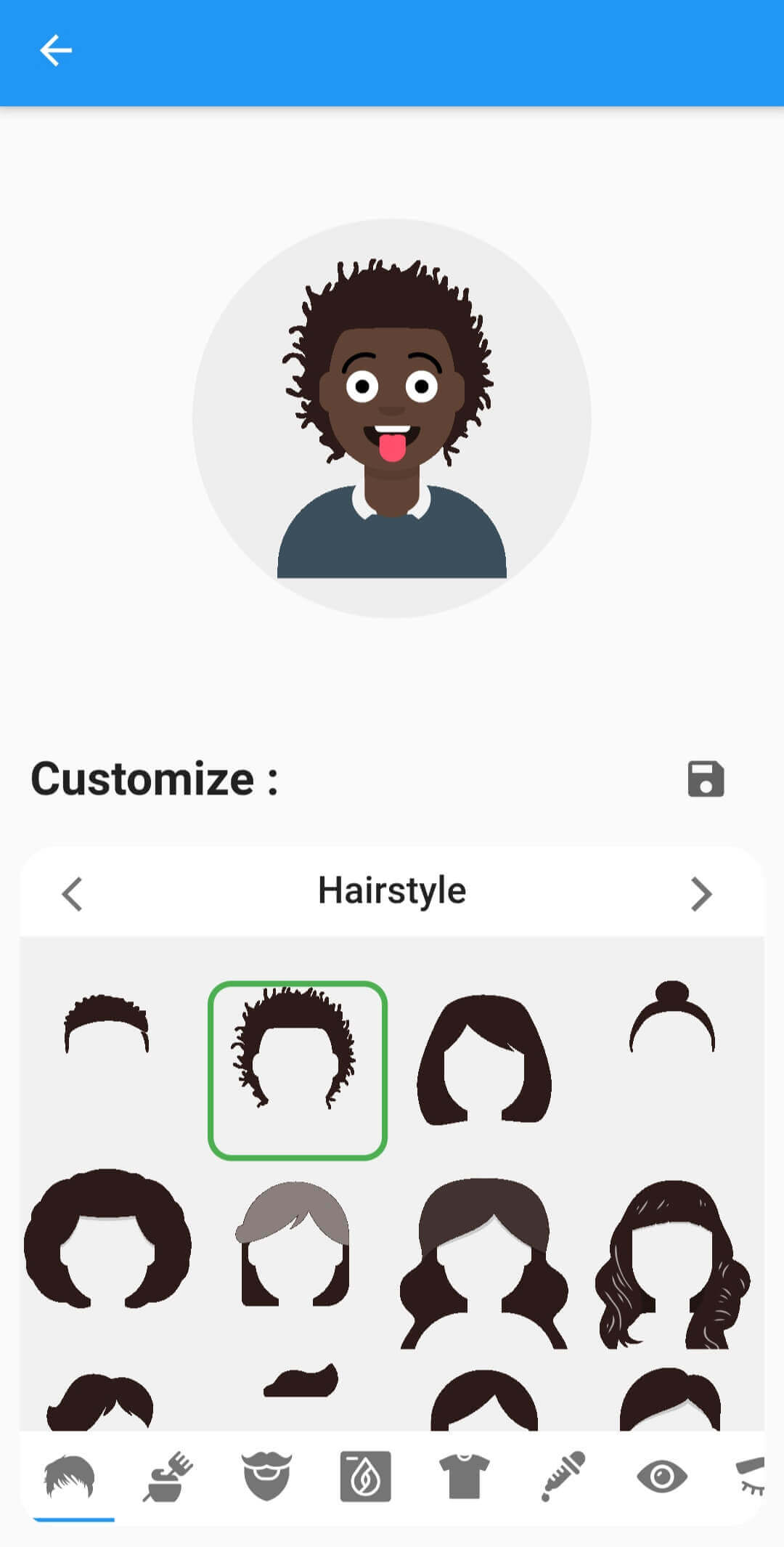Open the hairstyle tab
The height and width of the screenshot is (1547, 784).
69,1477
